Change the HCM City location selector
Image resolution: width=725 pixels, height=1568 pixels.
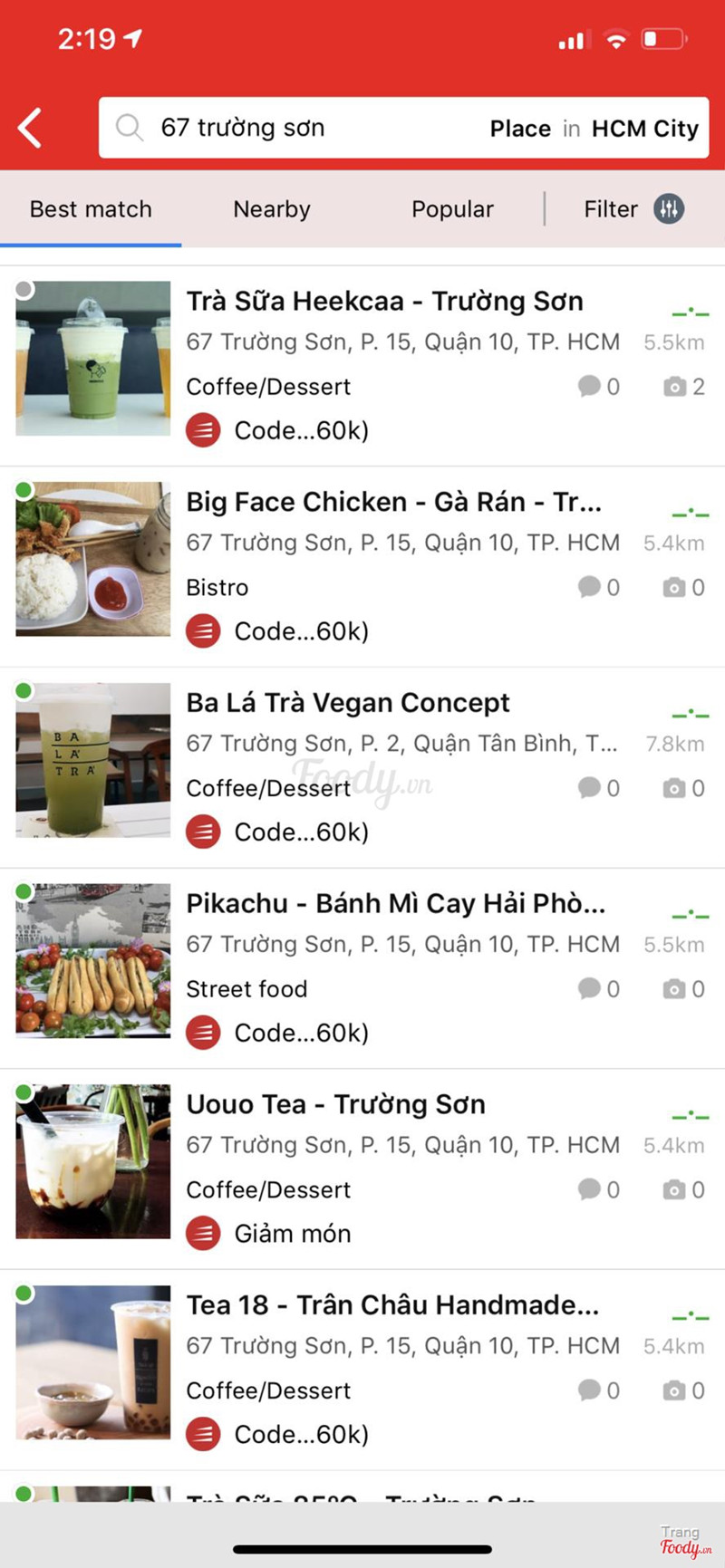click(x=644, y=129)
